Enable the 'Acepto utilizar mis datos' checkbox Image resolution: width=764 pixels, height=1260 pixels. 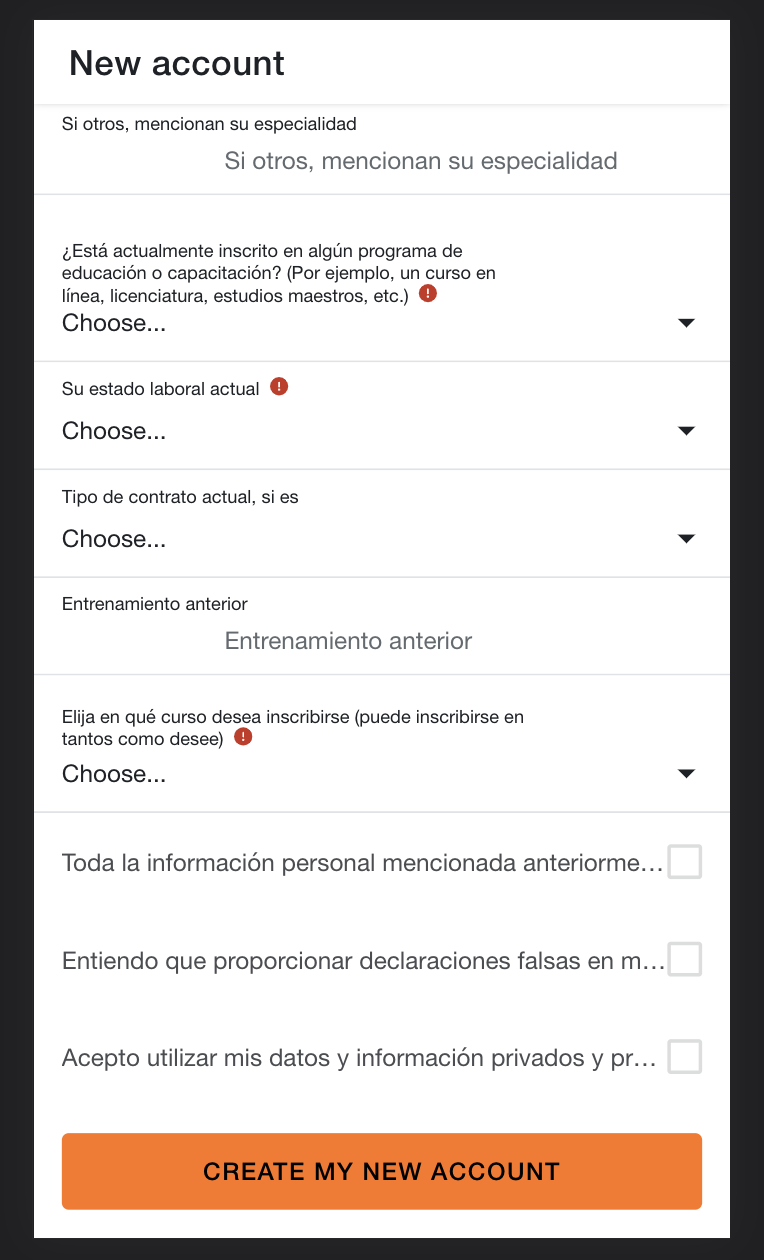click(x=685, y=1057)
